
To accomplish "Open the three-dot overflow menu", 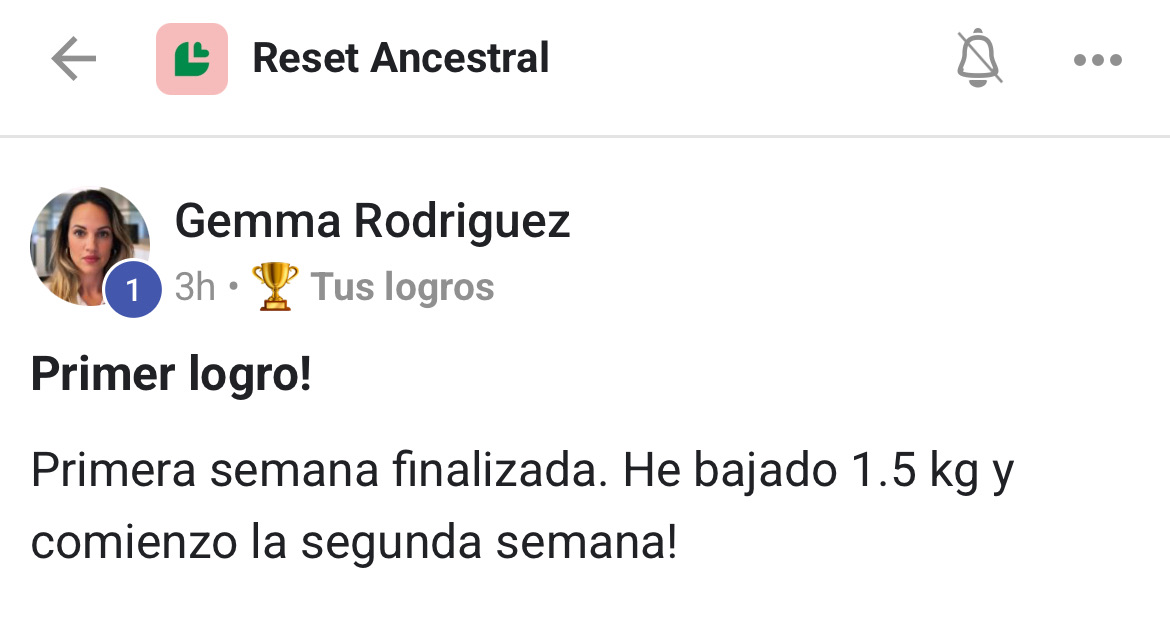I will click(1097, 60).
